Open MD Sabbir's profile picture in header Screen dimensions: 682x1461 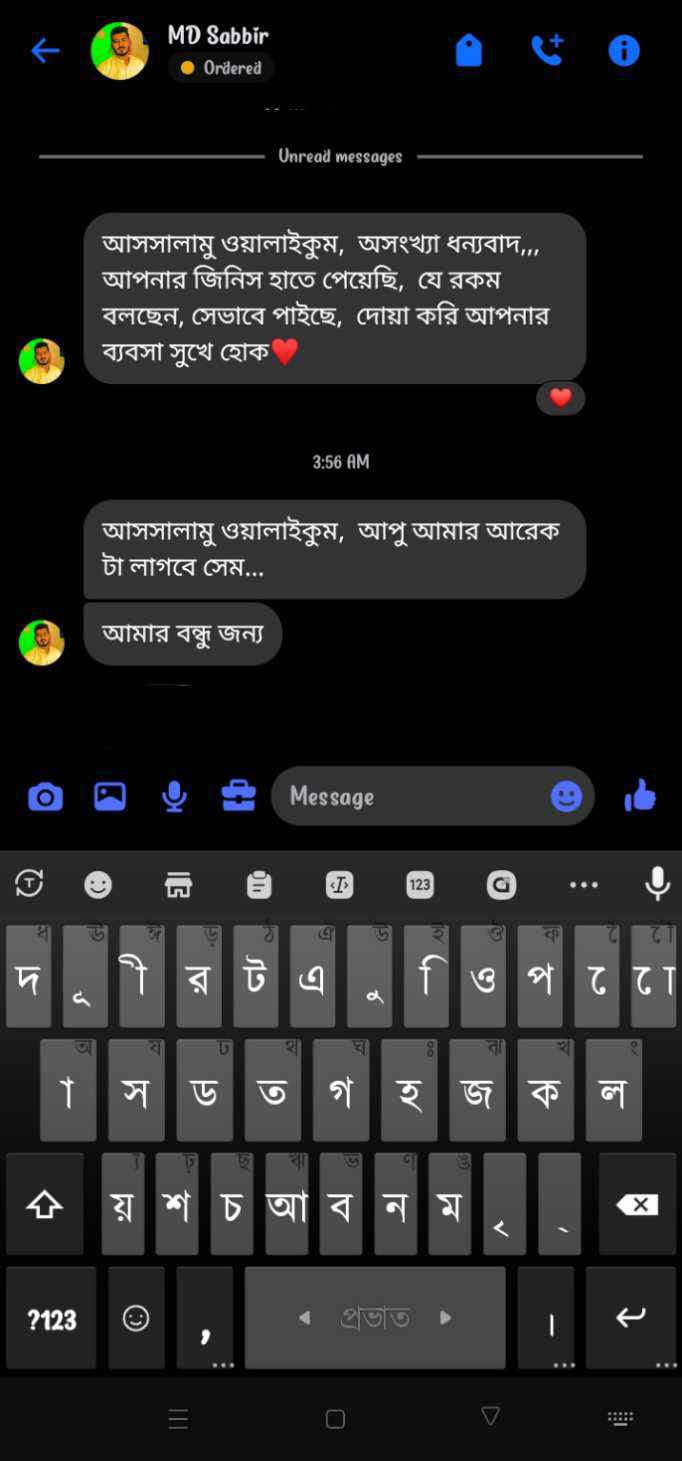(120, 51)
